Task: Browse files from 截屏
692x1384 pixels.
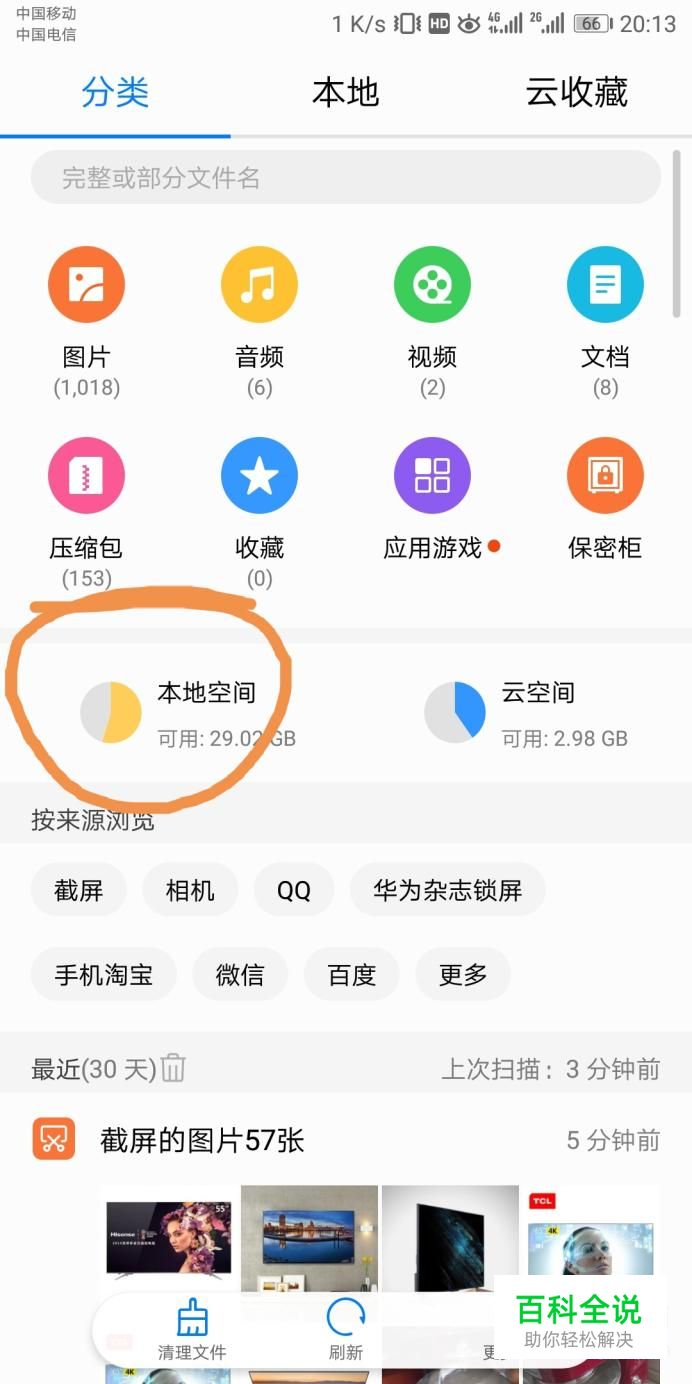Action: click(x=79, y=890)
